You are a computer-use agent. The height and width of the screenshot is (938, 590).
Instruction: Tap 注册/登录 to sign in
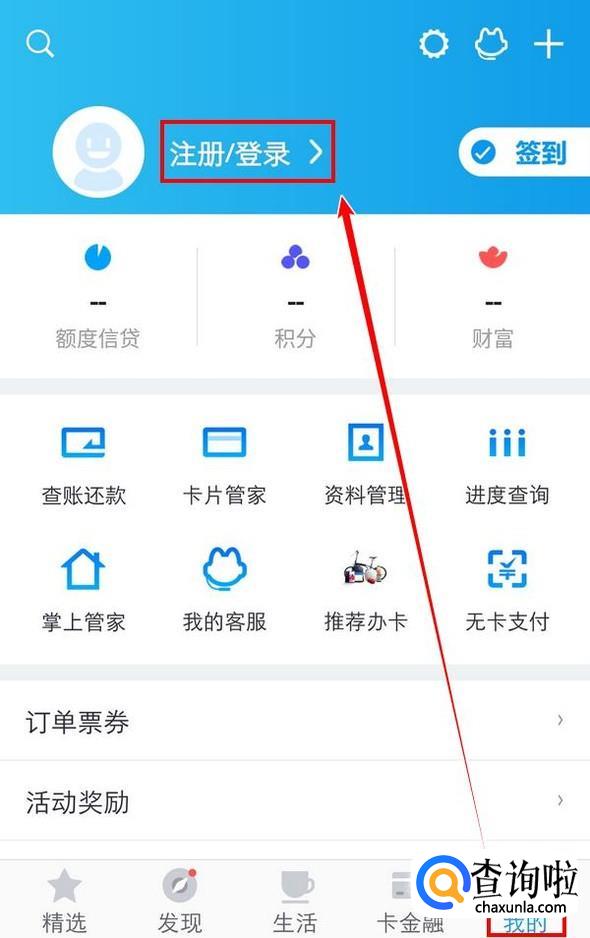[x=247, y=153]
